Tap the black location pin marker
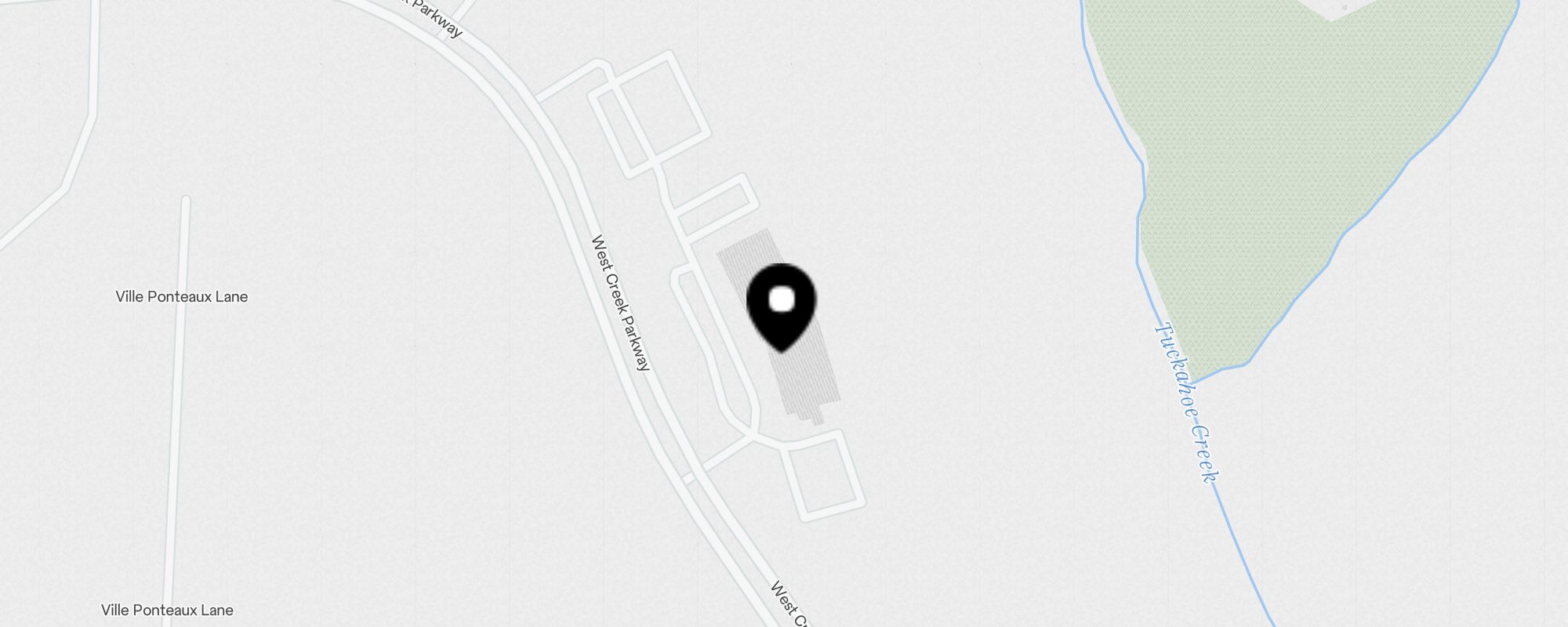This screenshot has width=1568, height=627. [x=781, y=304]
